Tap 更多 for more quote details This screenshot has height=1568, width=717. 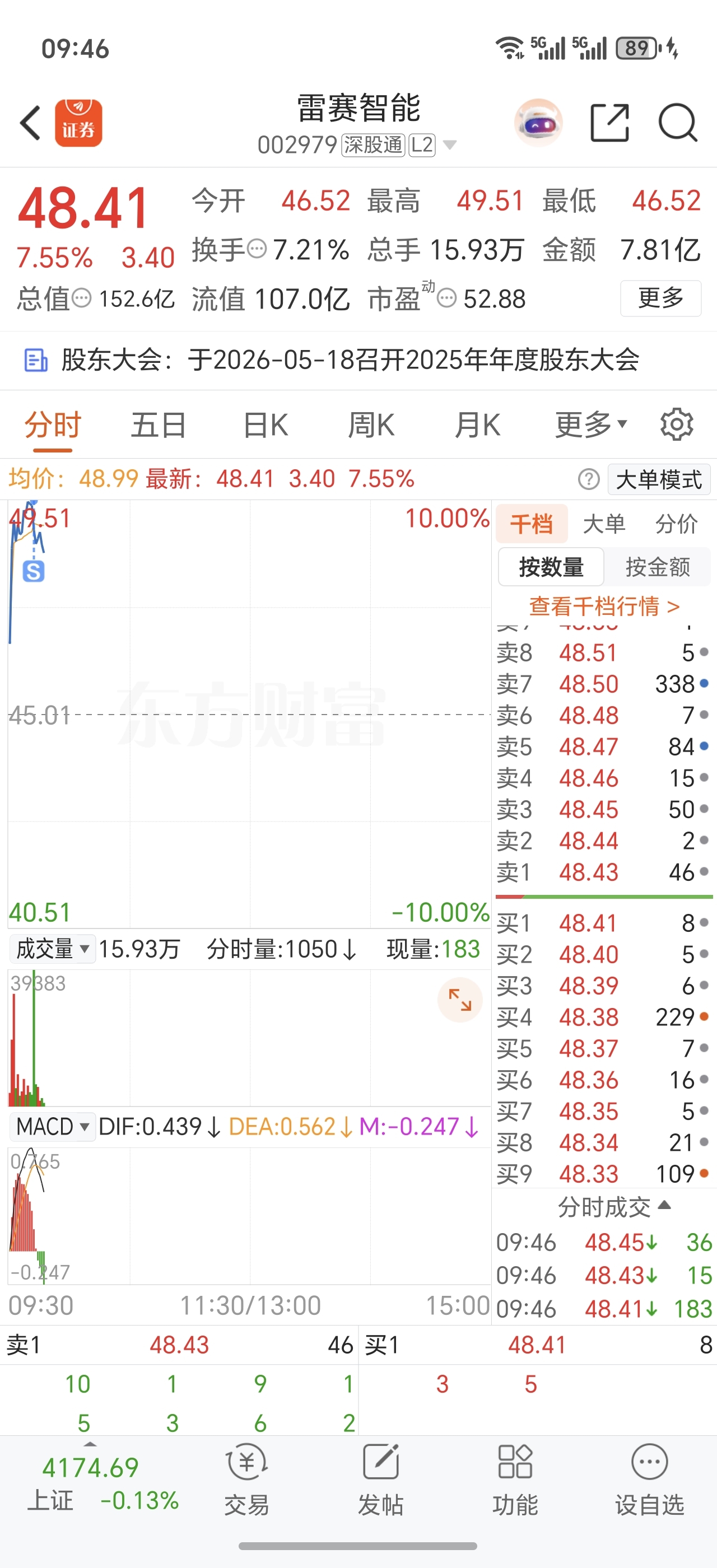660,298
